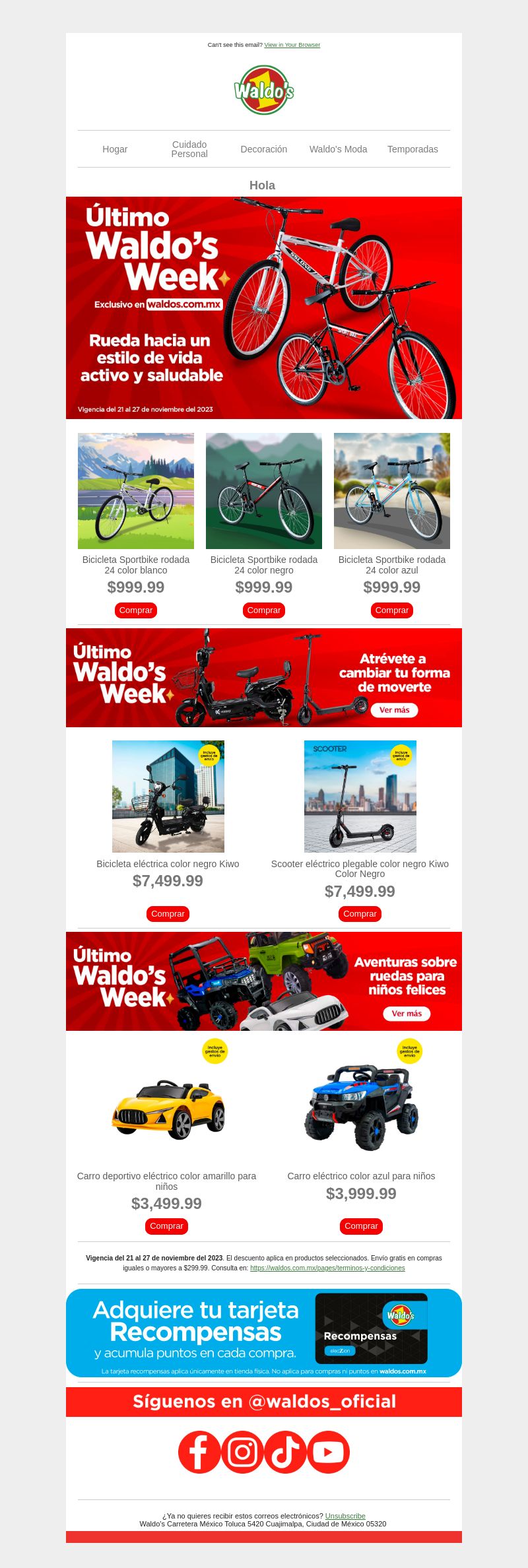Screen dimensions: 528x1568
Task: Select the Hogar category
Action: coord(115,149)
